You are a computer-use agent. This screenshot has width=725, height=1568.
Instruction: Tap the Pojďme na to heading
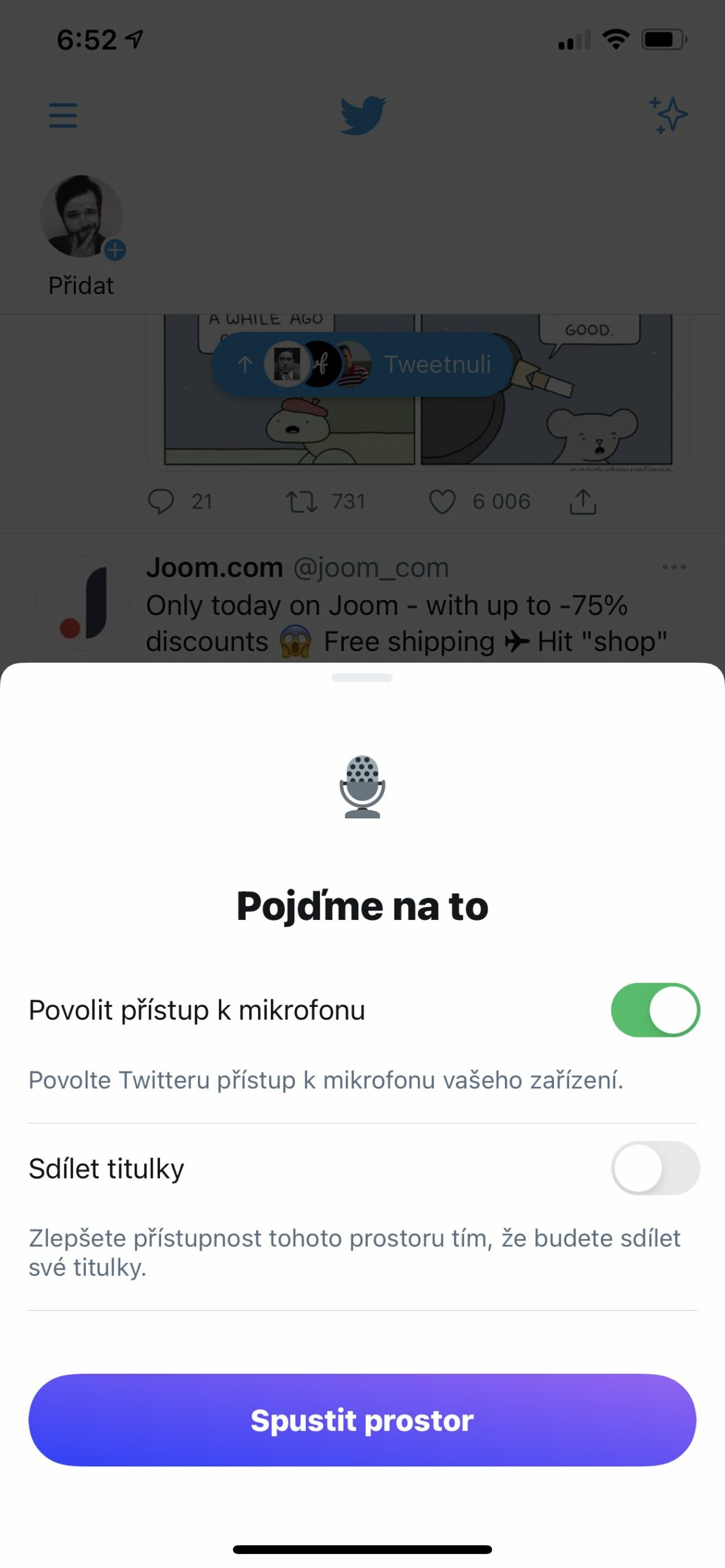(362, 907)
